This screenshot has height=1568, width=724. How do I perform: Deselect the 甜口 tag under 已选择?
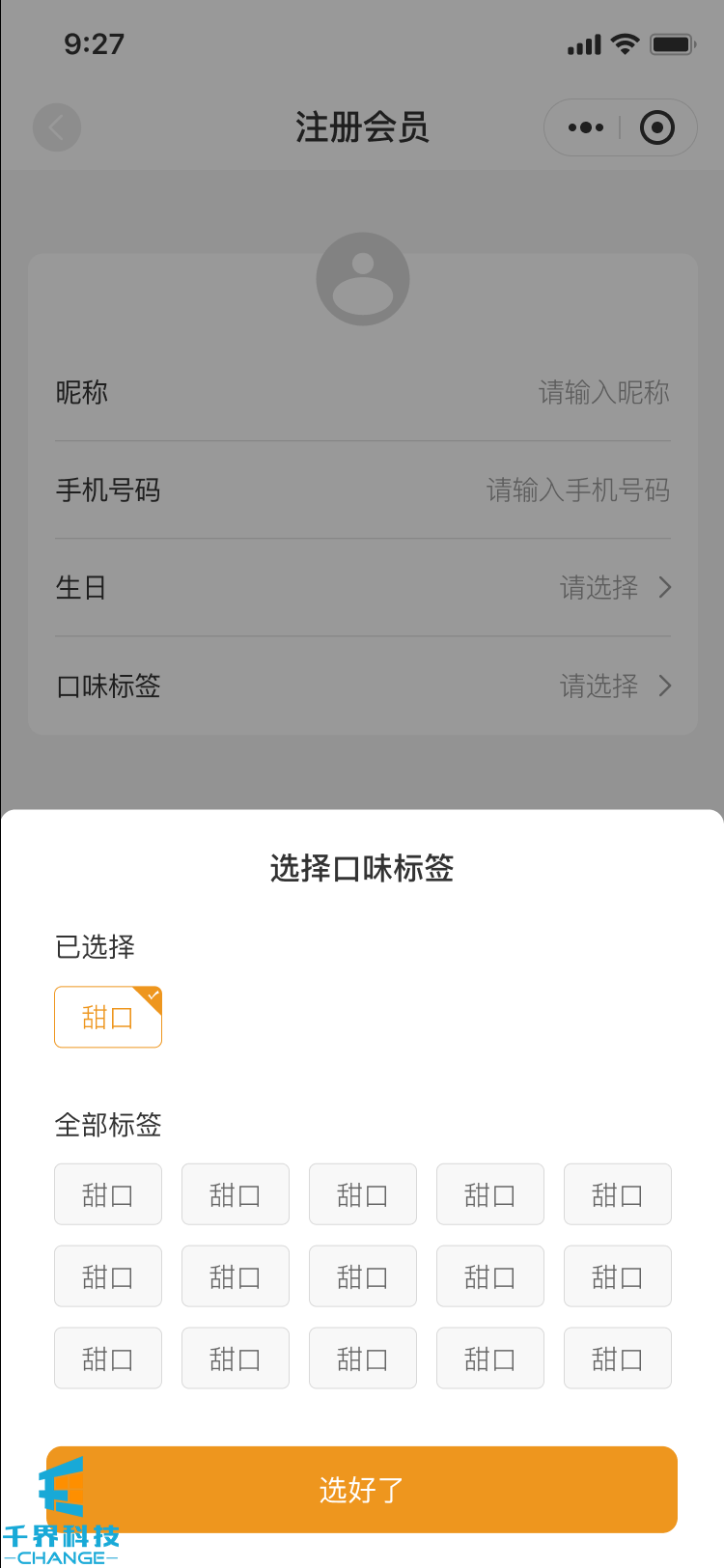tap(108, 1017)
